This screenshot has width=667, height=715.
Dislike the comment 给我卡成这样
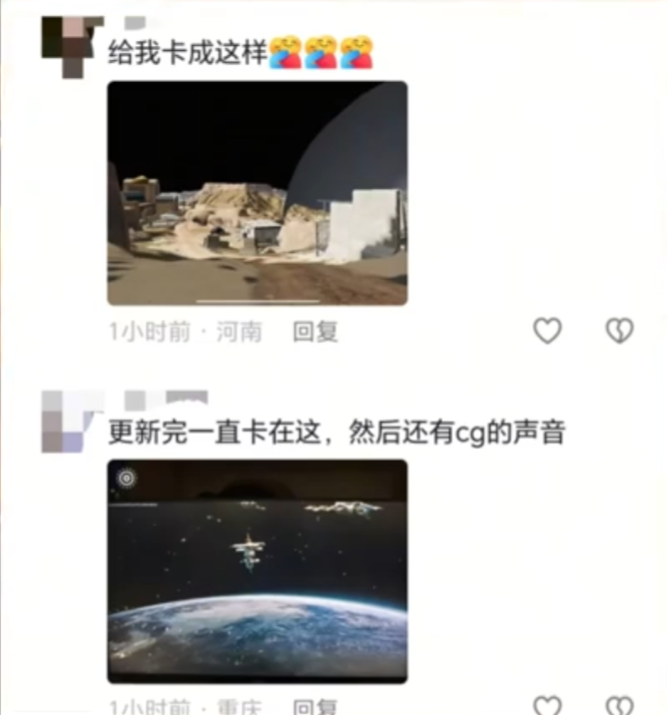[x=620, y=331]
